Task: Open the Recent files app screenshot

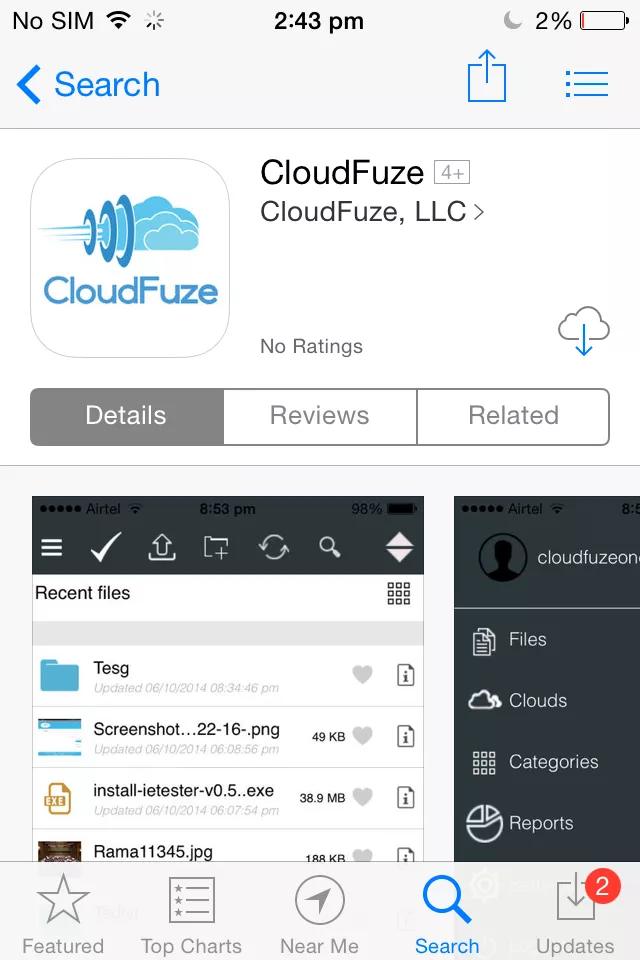Action: pos(228,680)
